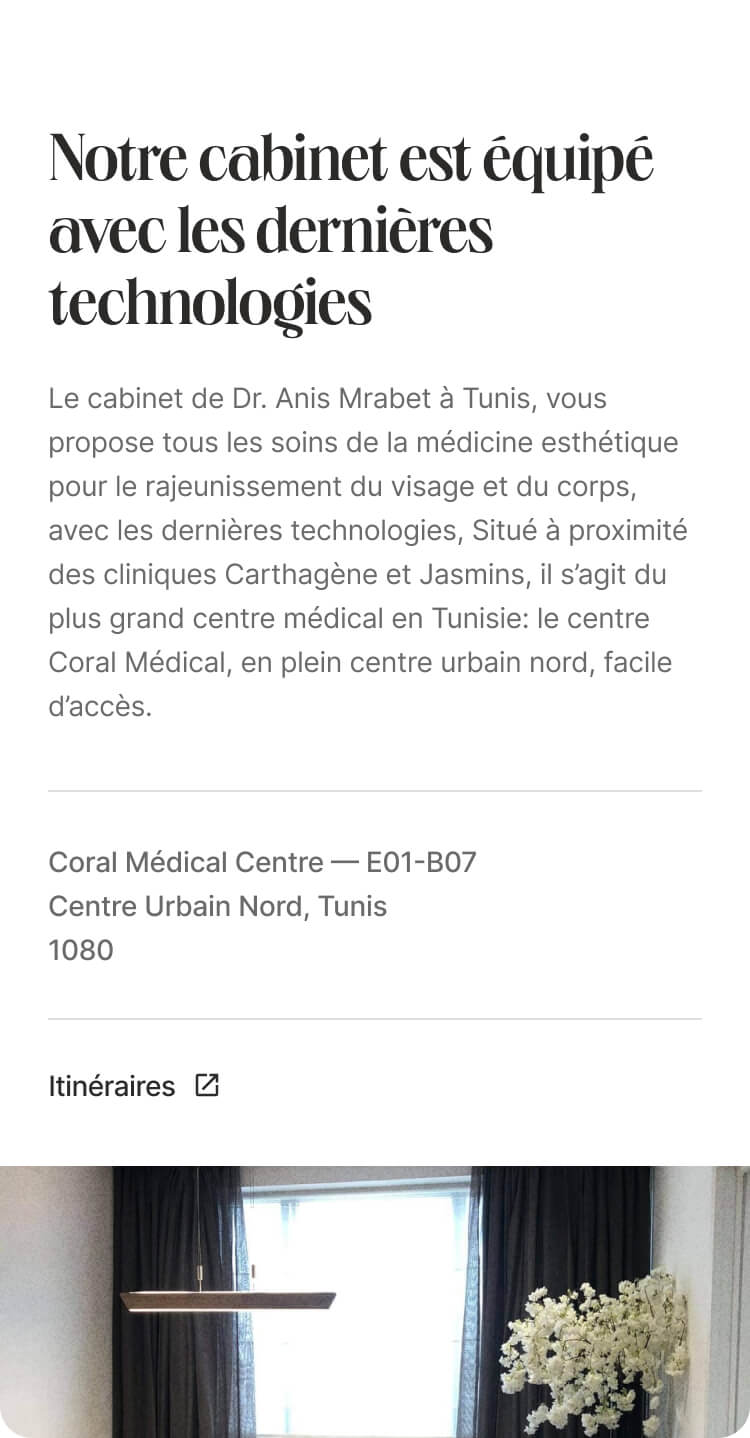Open the Itinéraires directions link
Viewport: 750px width, 1438px height.
click(x=133, y=1086)
